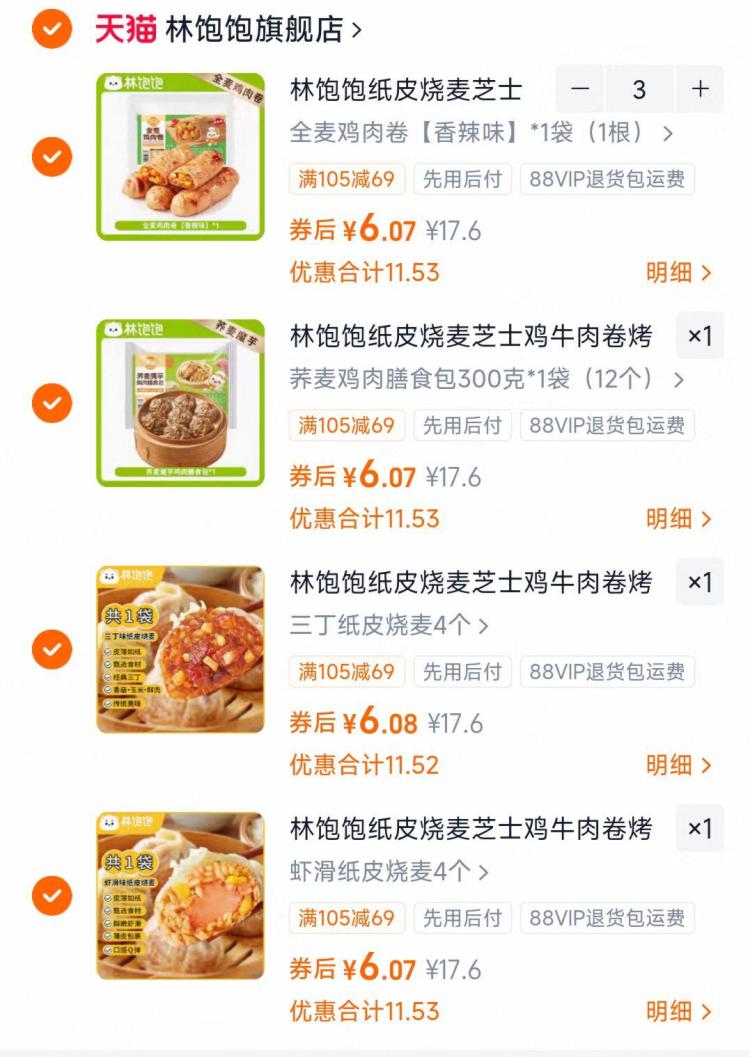Change the 全麦鸡肉卷【香辣味】spec option
The height and width of the screenshot is (1057, 750).
coord(481,133)
